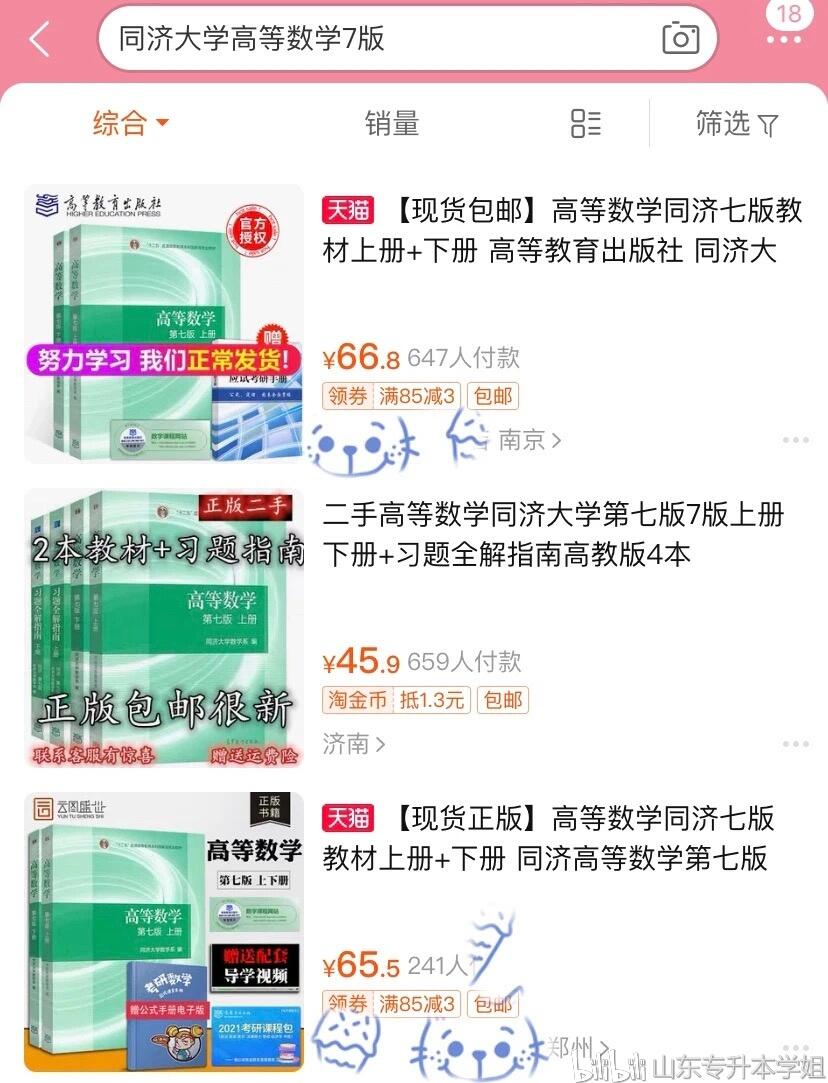Open the 筛选 filter panel
Viewport: 828px width, 1083px height.
[x=737, y=124]
